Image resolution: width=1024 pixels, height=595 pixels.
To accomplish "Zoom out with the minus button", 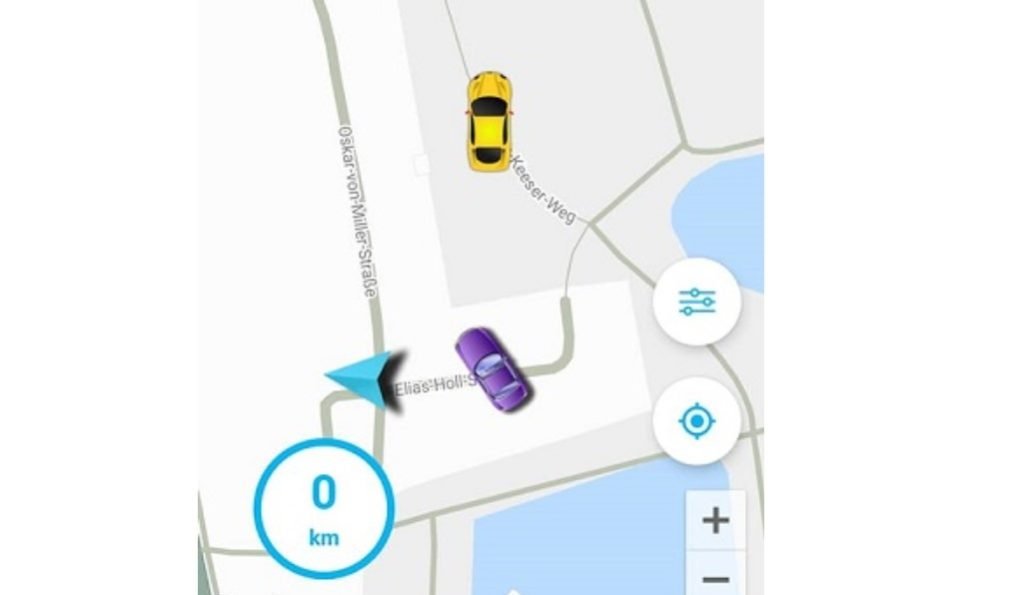I will (x=715, y=577).
